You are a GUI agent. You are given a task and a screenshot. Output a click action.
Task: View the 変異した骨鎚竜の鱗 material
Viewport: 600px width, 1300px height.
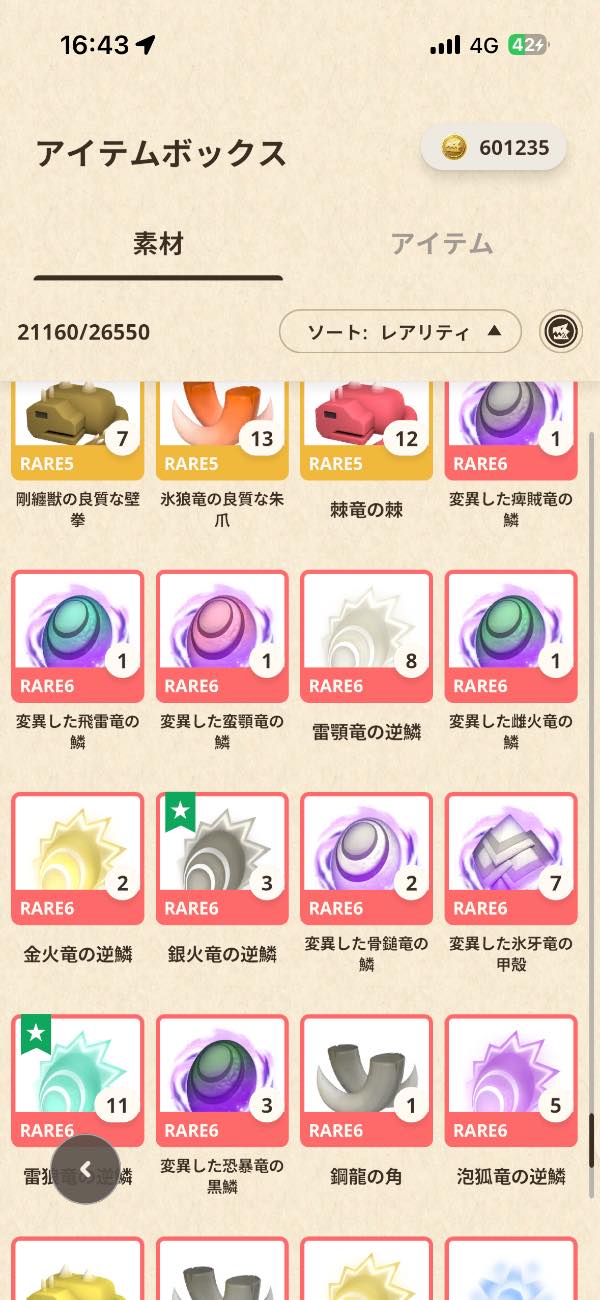(x=366, y=859)
